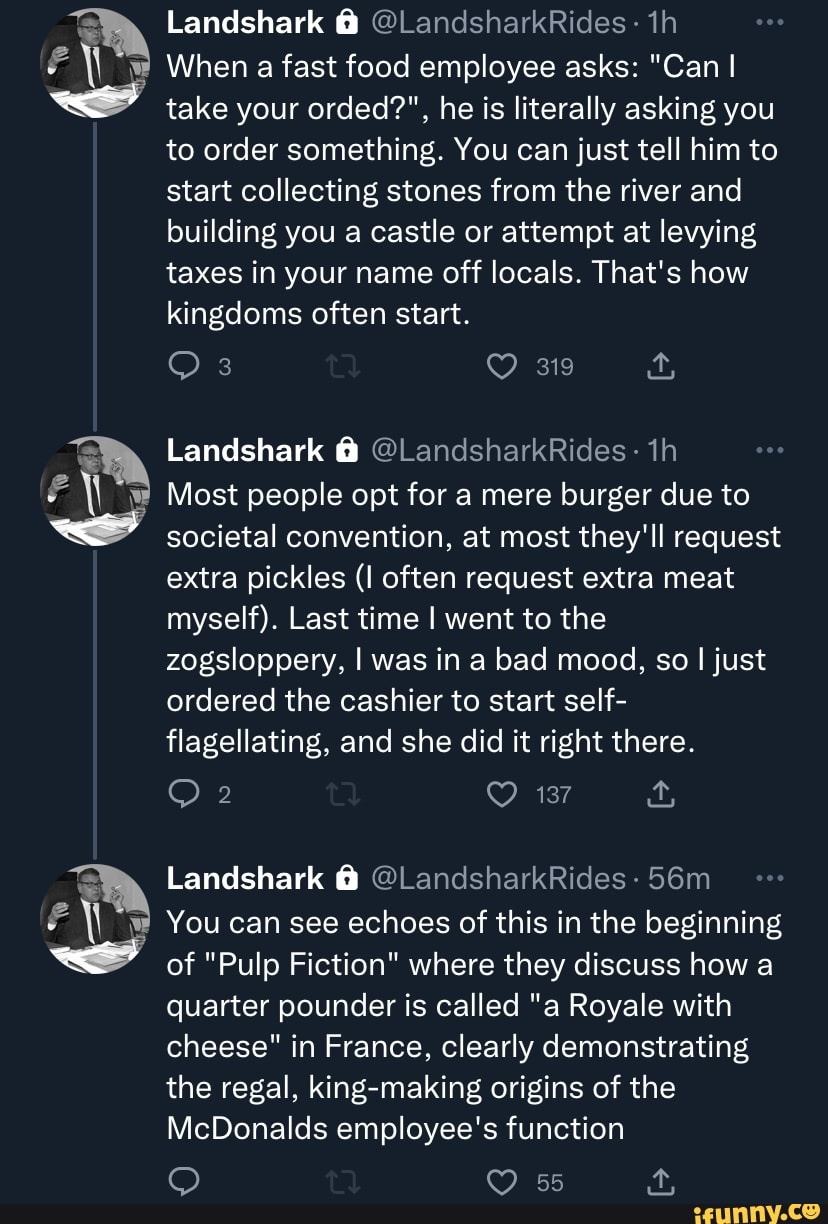Like the bottom tweet showing 55 likes

point(501,1181)
